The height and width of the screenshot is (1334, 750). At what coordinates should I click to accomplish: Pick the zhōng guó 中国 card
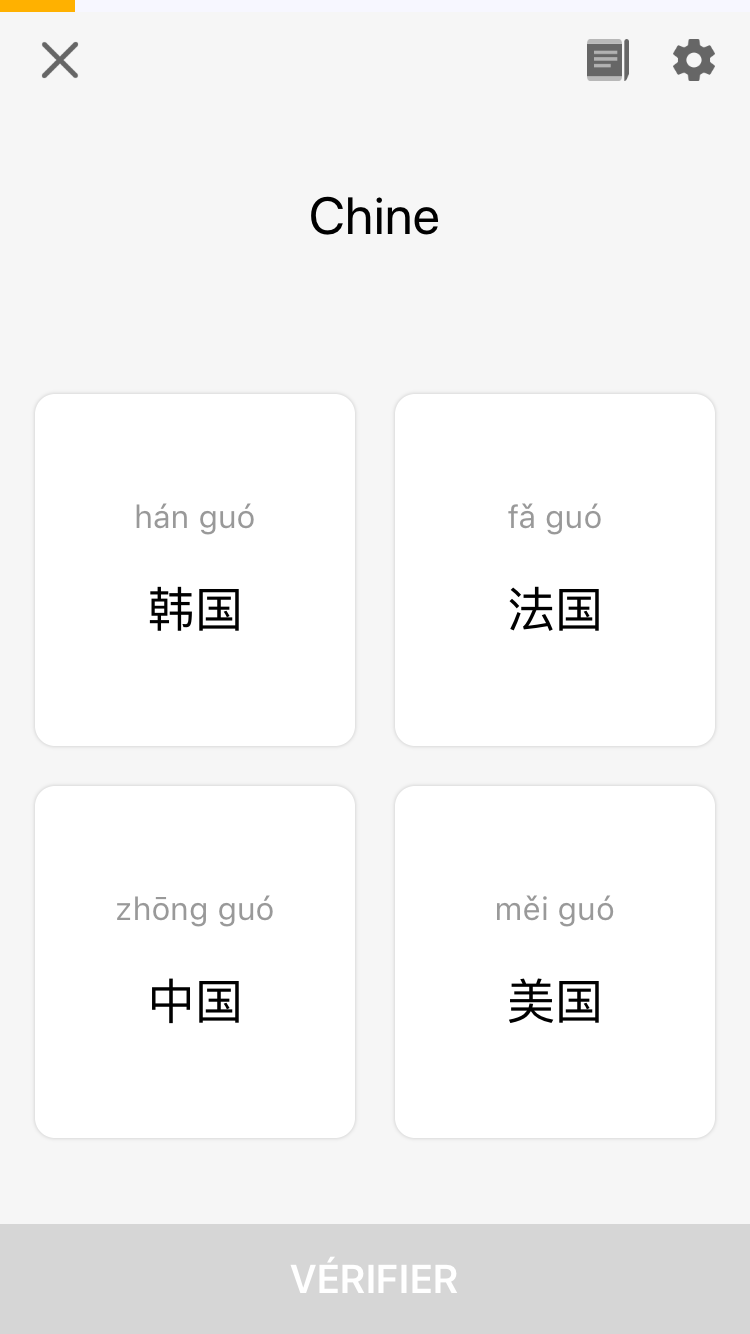195,962
